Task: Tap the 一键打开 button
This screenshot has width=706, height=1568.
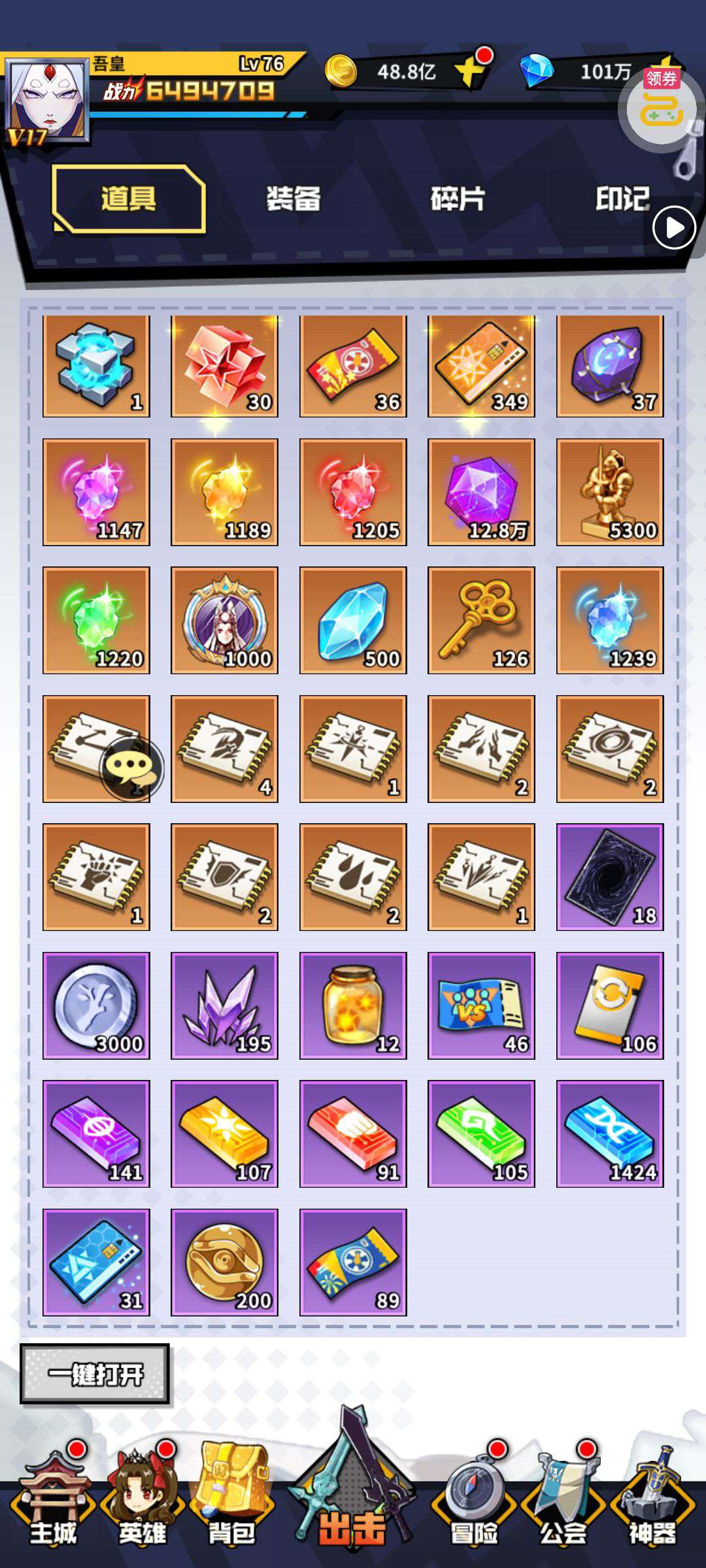Action: (95, 1374)
